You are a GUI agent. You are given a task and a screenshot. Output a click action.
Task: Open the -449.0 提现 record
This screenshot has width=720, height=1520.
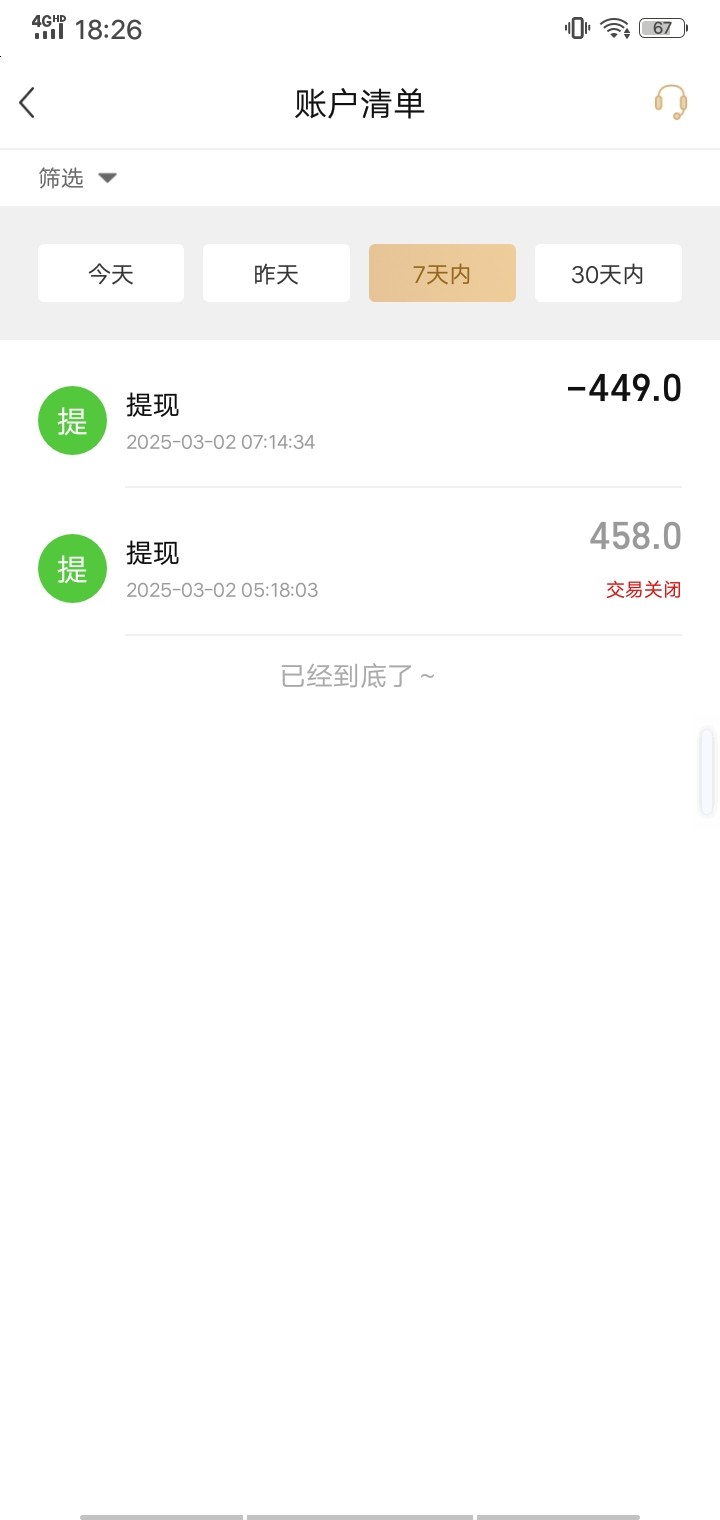[x=360, y=414]
